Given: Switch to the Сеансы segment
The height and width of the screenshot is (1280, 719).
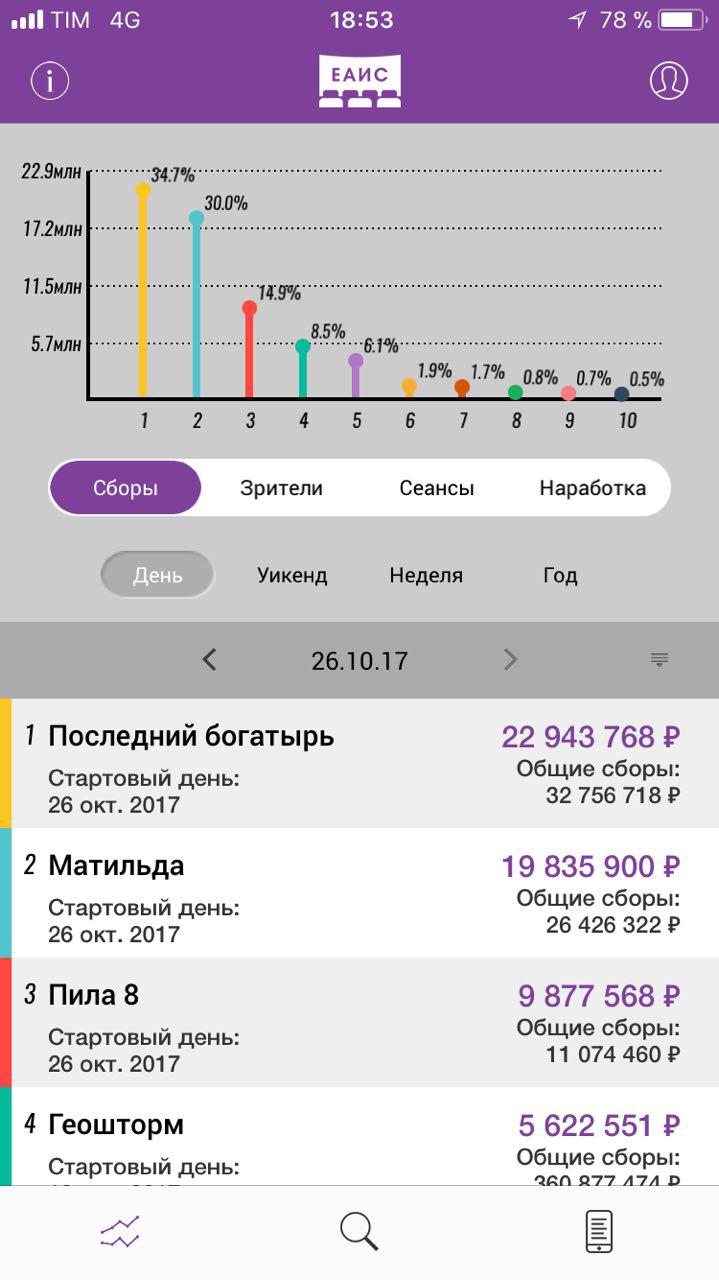Looking at the screenshot, I should 436,488.
